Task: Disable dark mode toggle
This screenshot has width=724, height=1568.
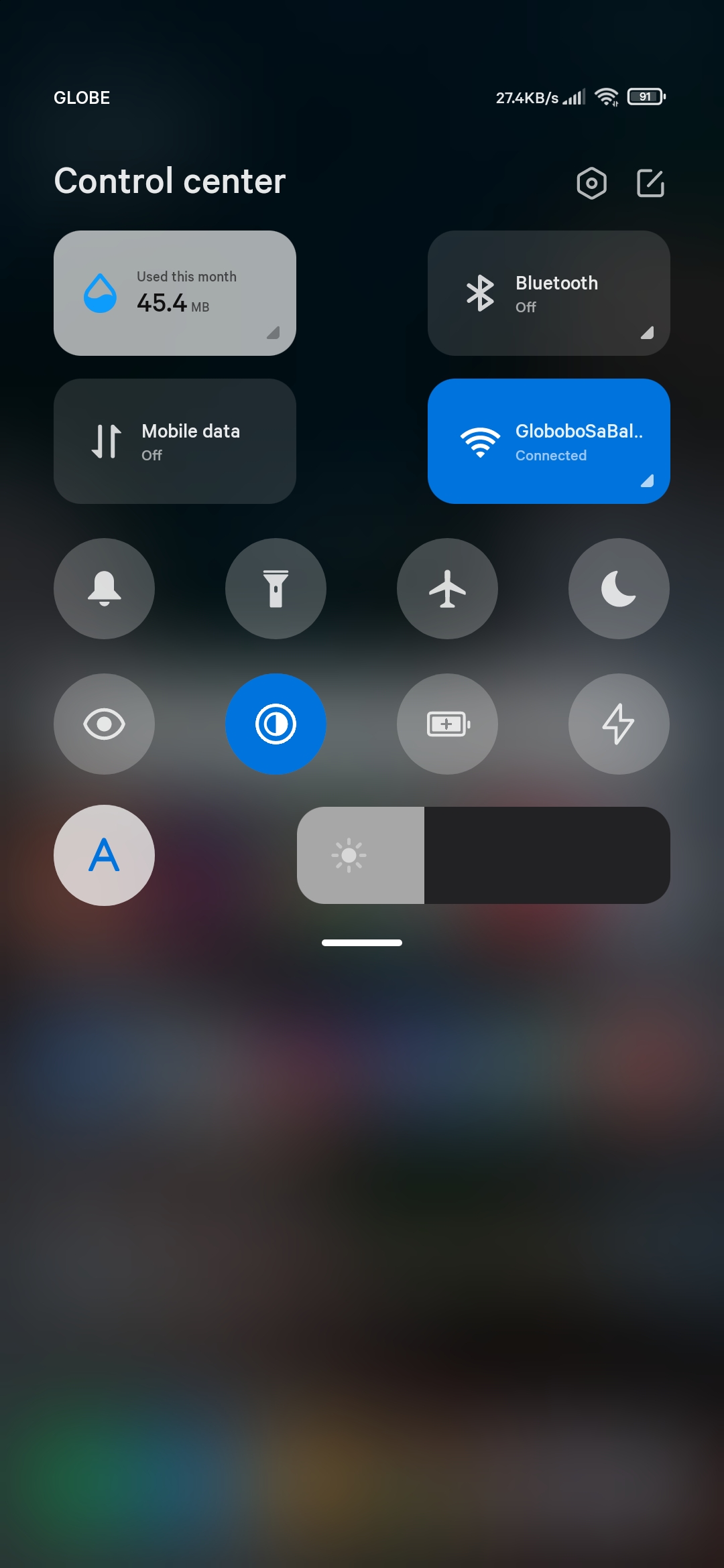Action: 276,724
